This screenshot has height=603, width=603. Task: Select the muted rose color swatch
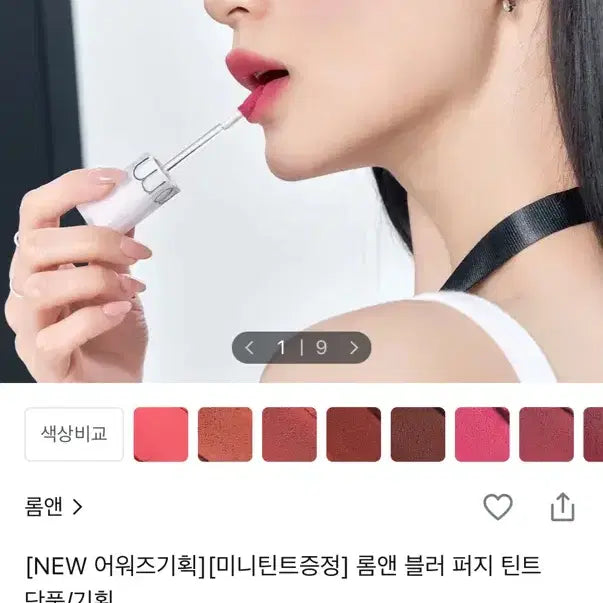click(x=289, y=434)
